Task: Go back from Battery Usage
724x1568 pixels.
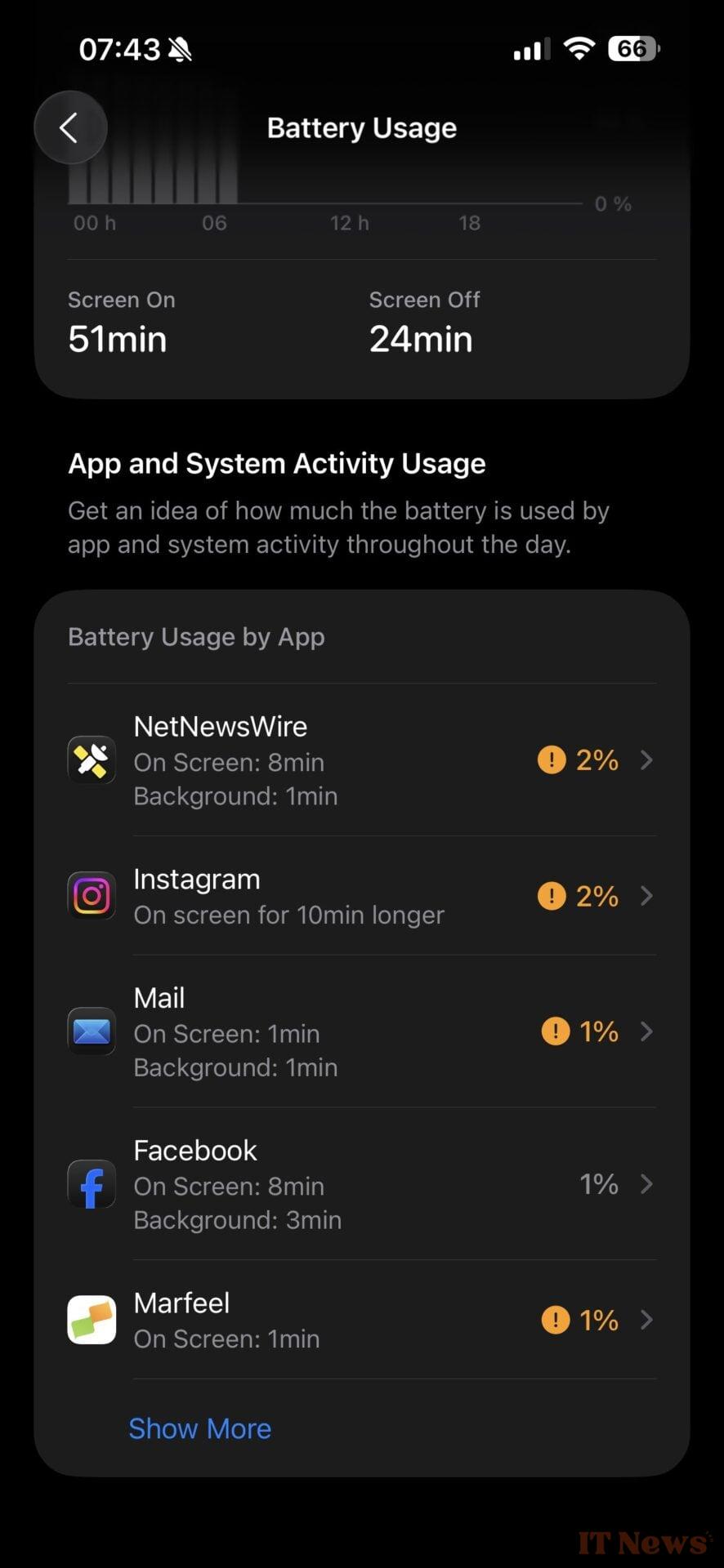Action: (x=70, y=127)
